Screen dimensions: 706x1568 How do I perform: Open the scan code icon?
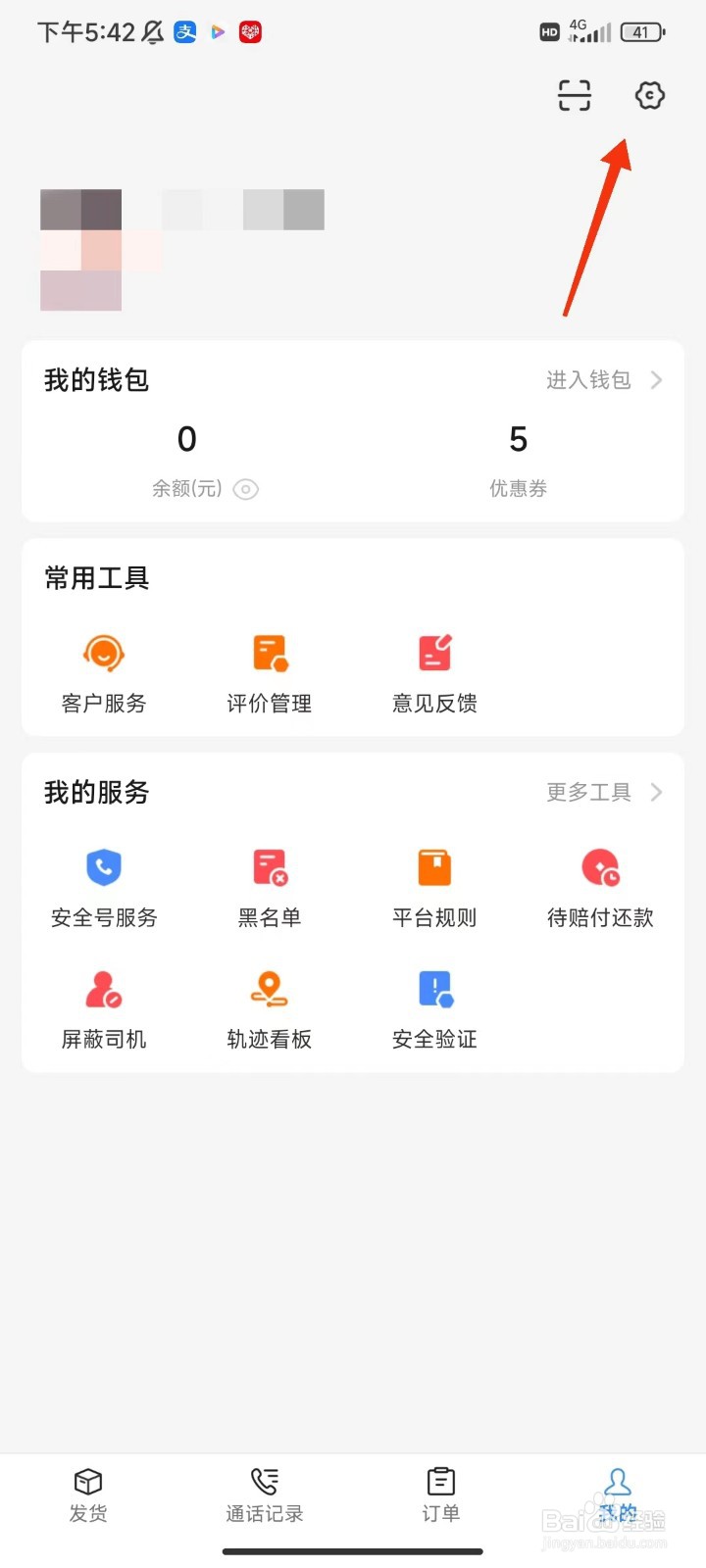575,95
